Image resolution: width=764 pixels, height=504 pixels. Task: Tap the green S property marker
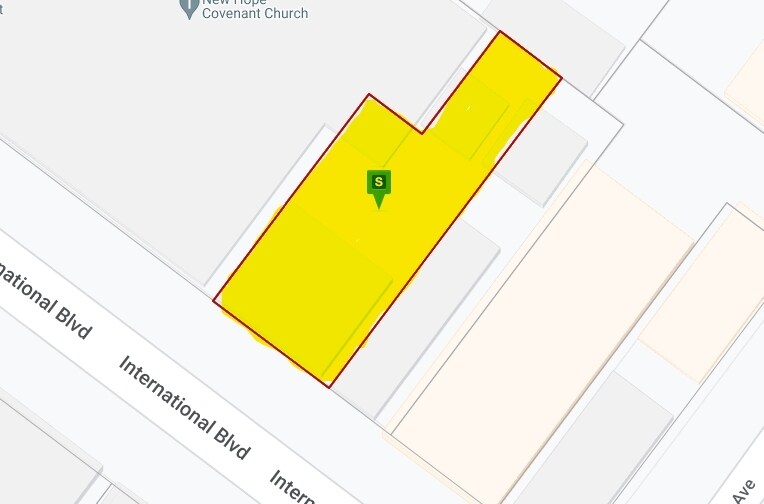coord(378,183)
